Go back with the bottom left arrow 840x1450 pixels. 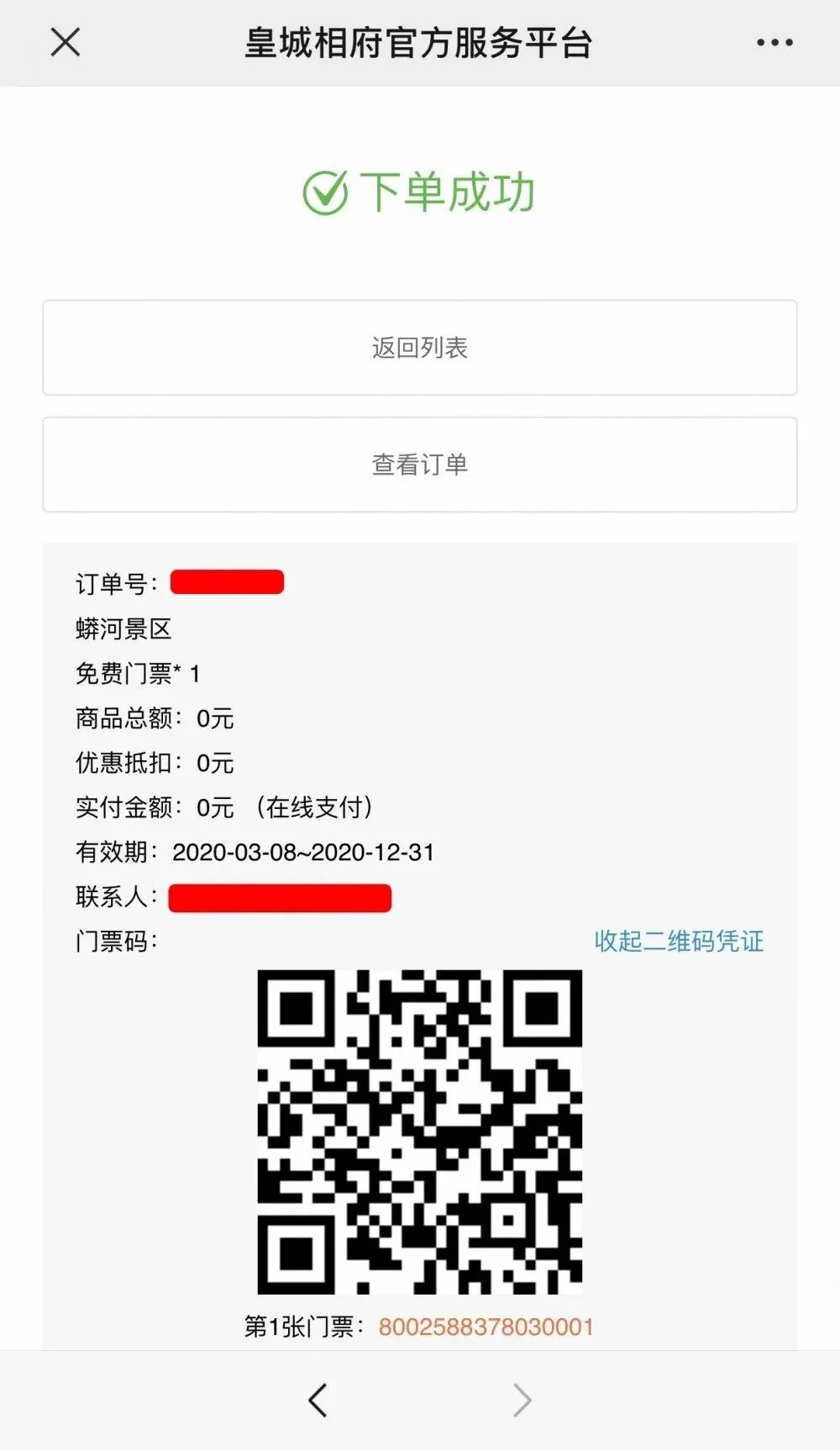(x=318, y=1400)
